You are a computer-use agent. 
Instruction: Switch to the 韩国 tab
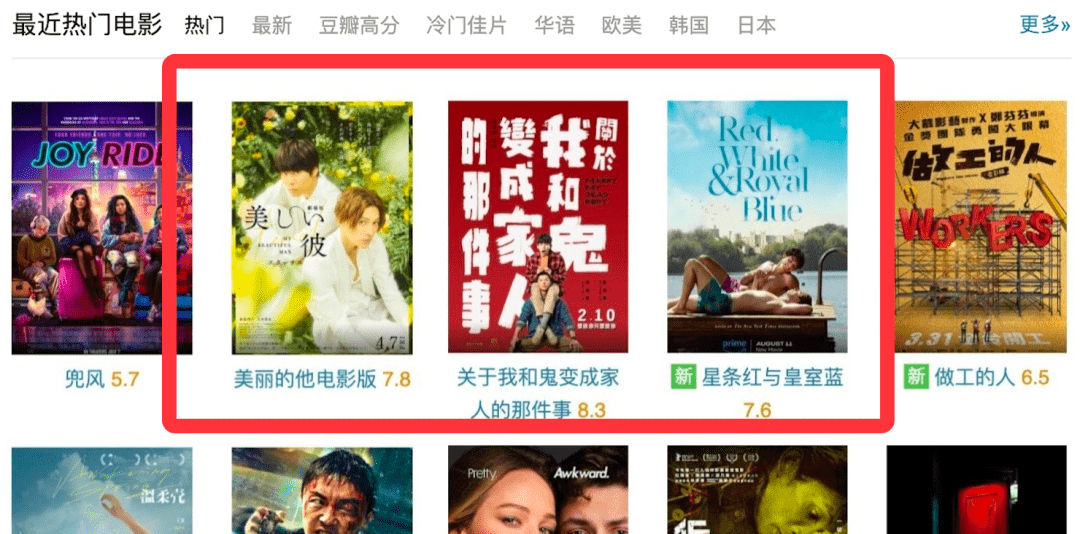pyautogui.click(x=689, y=25)
